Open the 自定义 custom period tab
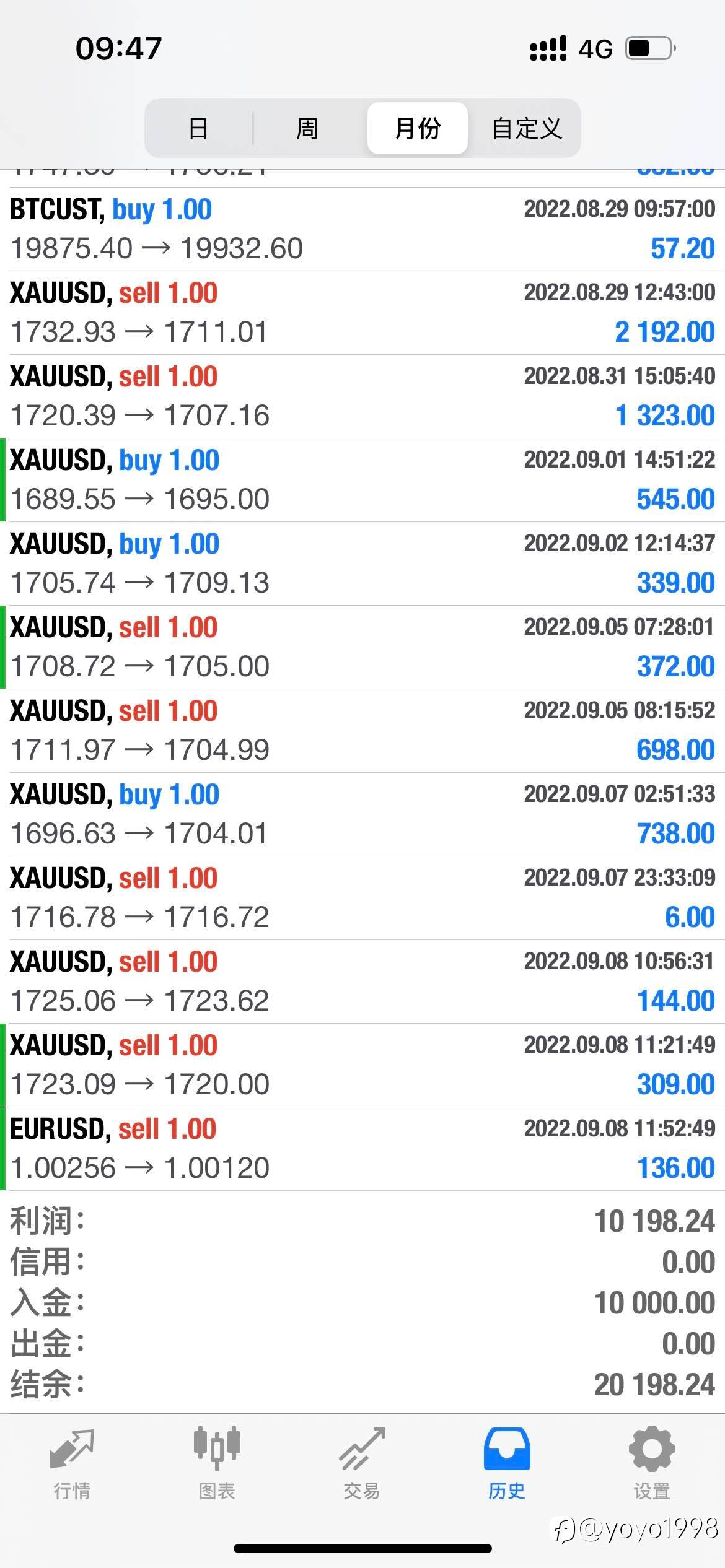 [x=527, y=128]
